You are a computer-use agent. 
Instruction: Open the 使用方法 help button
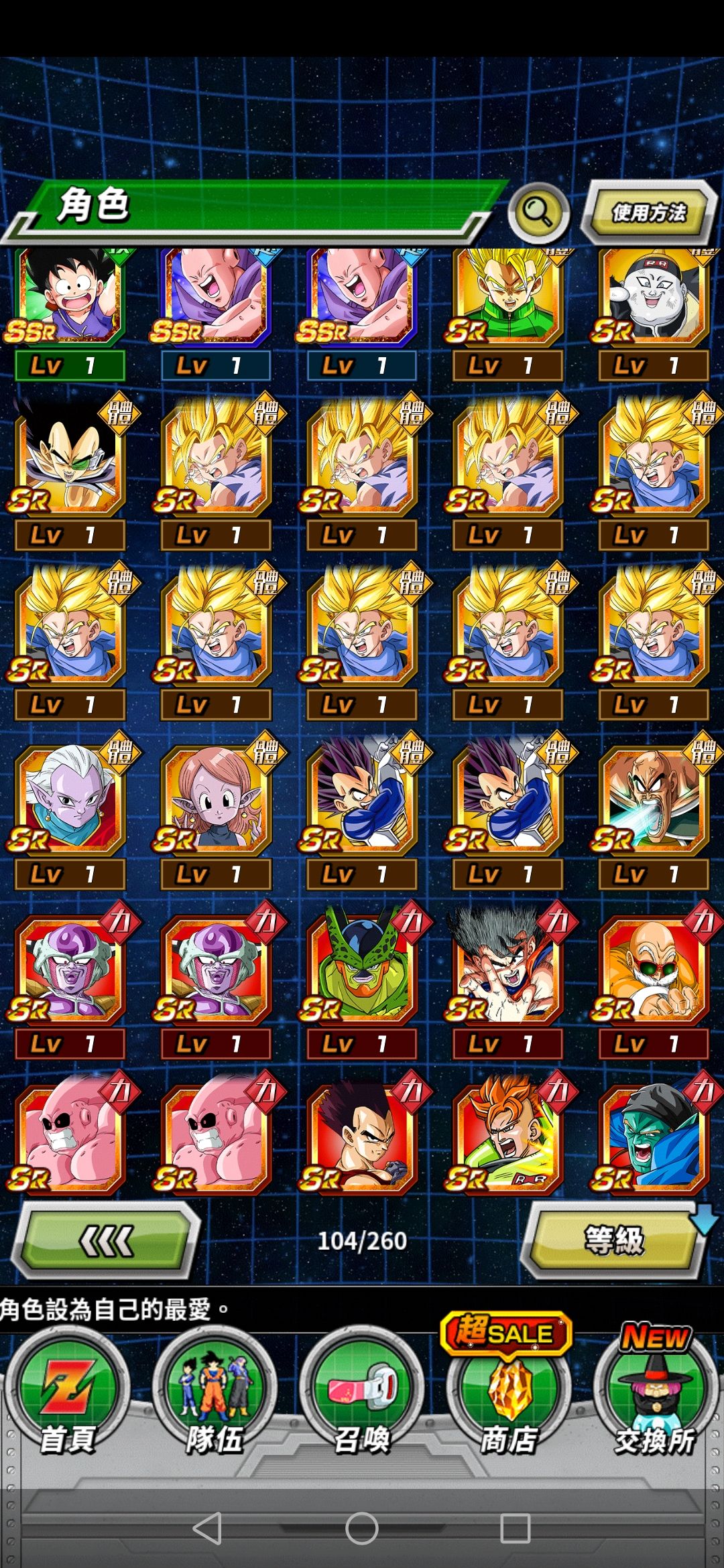coord(648,213)
